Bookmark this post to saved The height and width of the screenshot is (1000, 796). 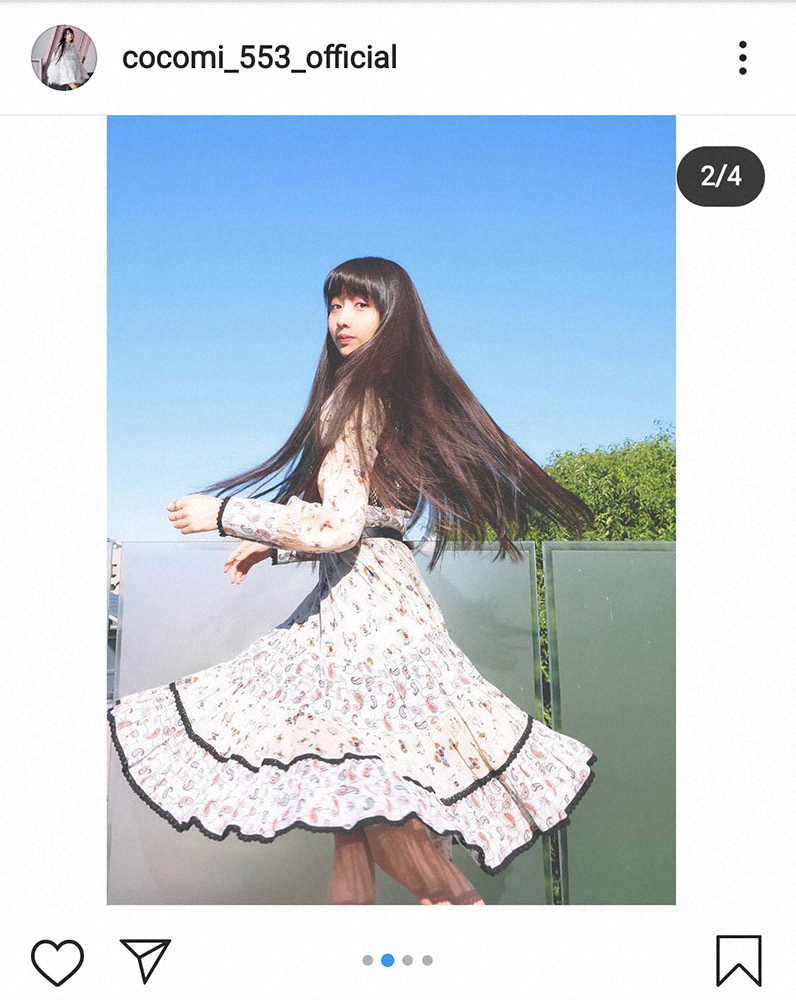tap(739, 962)
